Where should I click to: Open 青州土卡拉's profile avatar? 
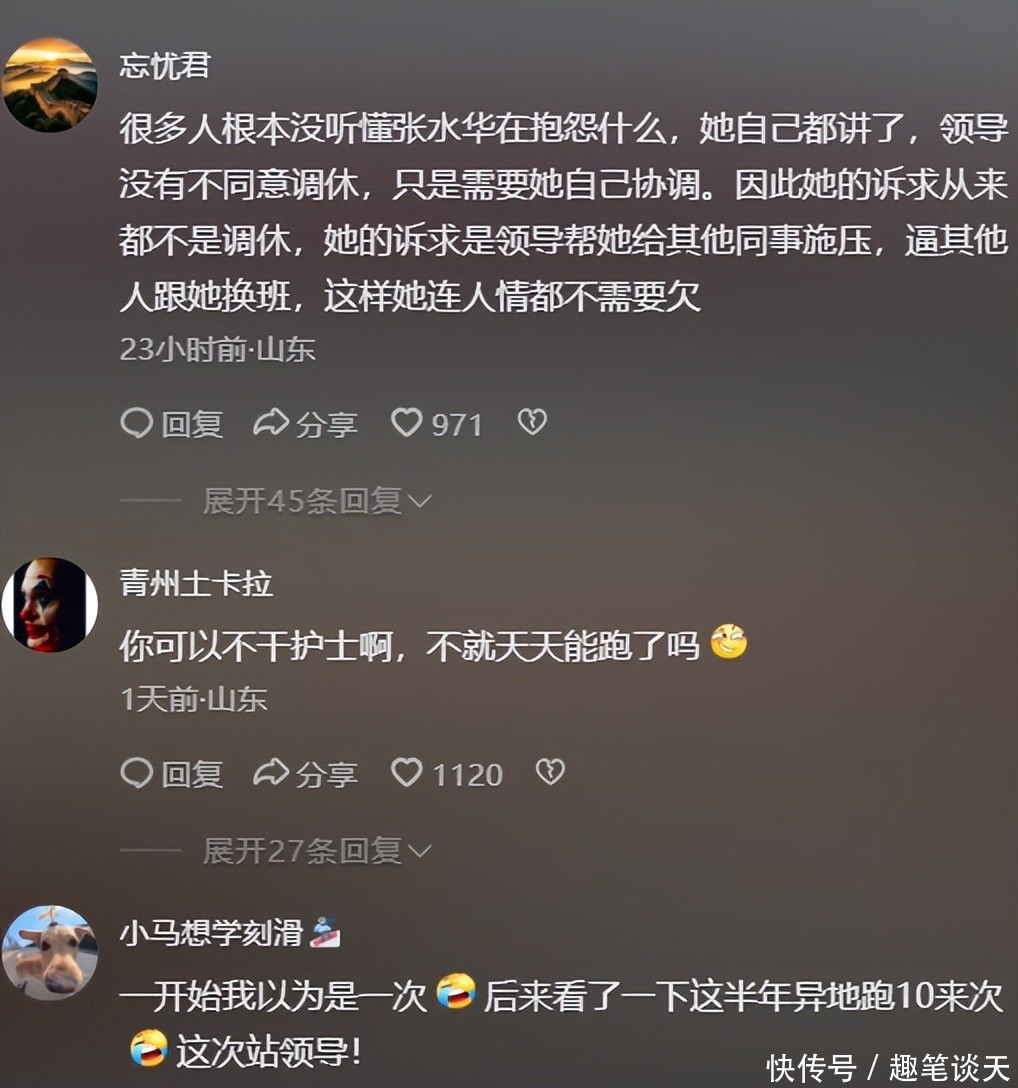coord(50,605)
